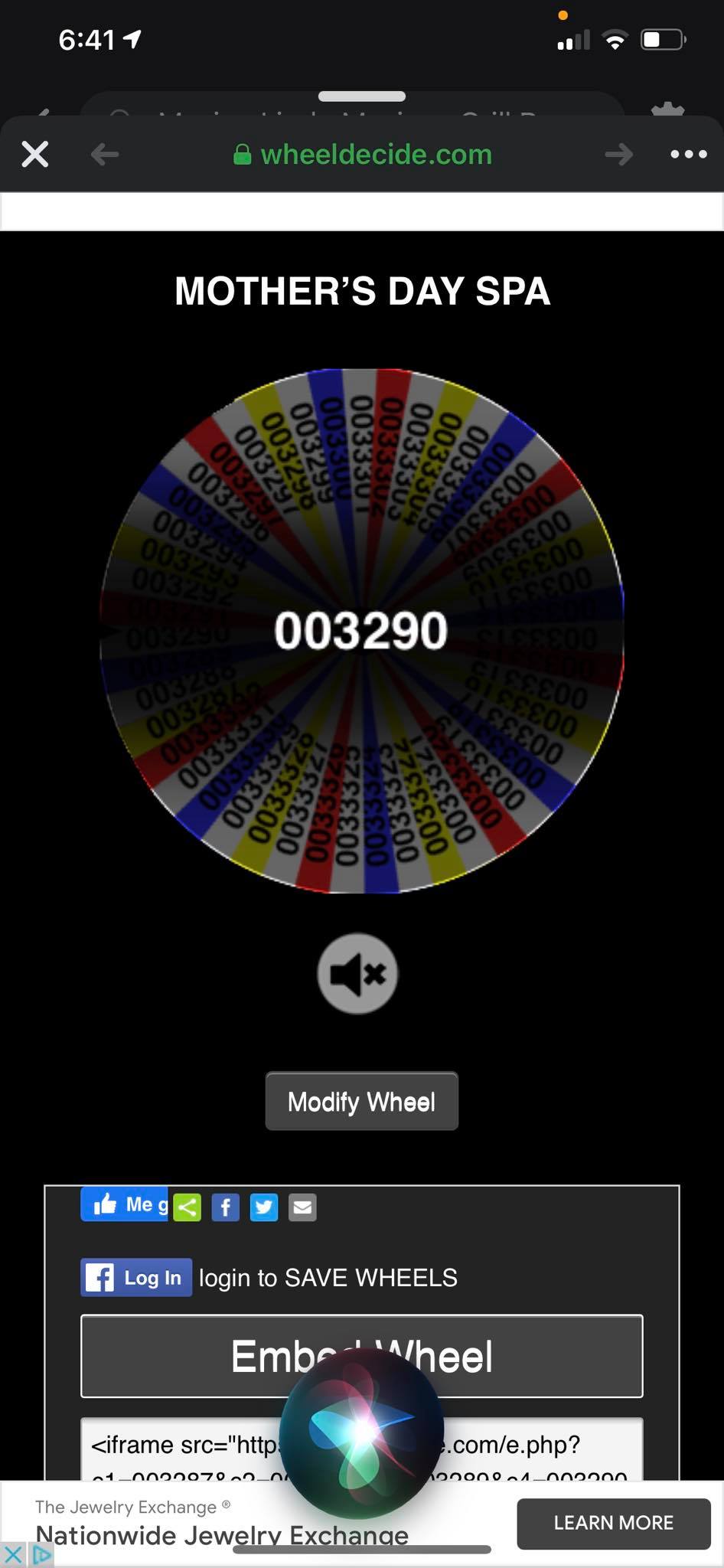
Task: Log in with Facebook
Action: pos(136,1278)
